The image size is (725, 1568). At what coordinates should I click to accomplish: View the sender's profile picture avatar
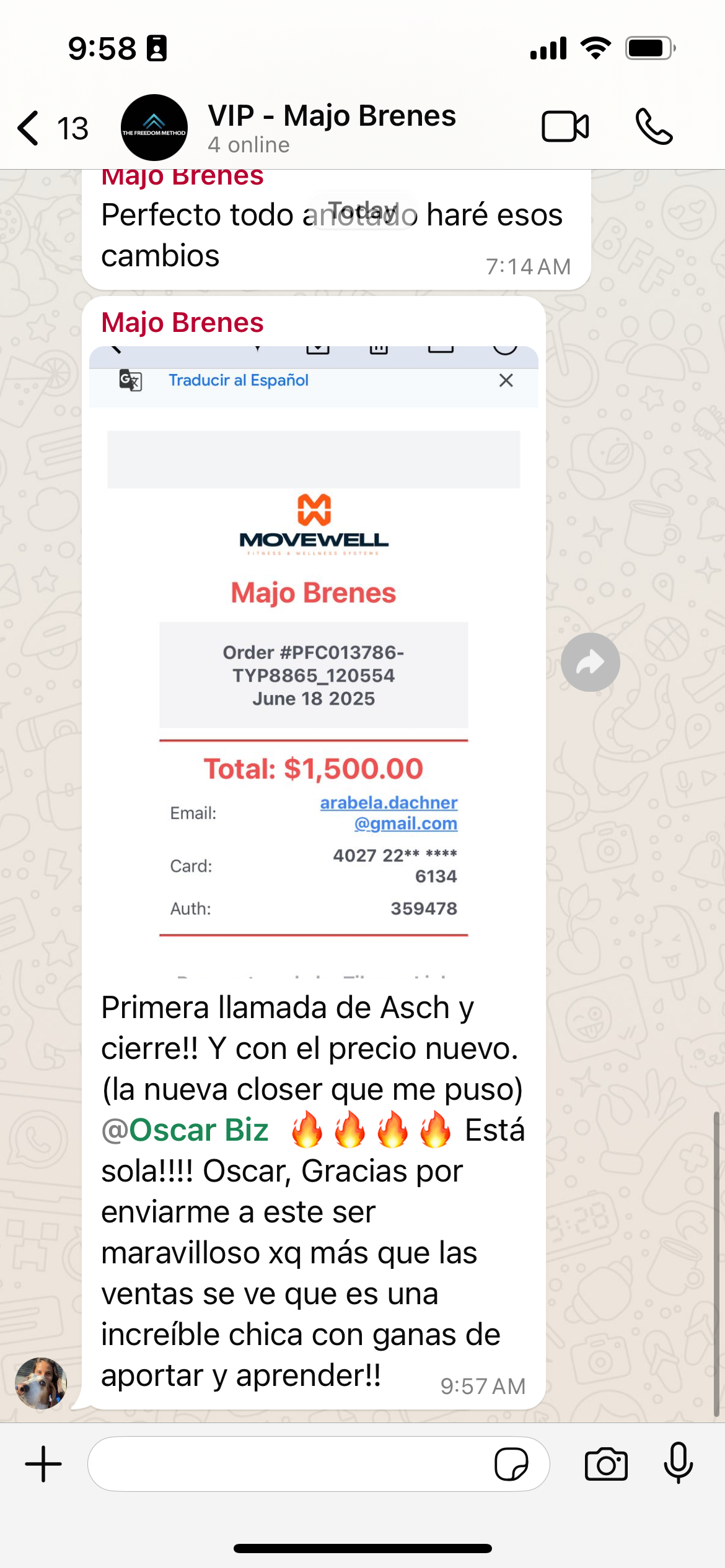point(41,1383)
